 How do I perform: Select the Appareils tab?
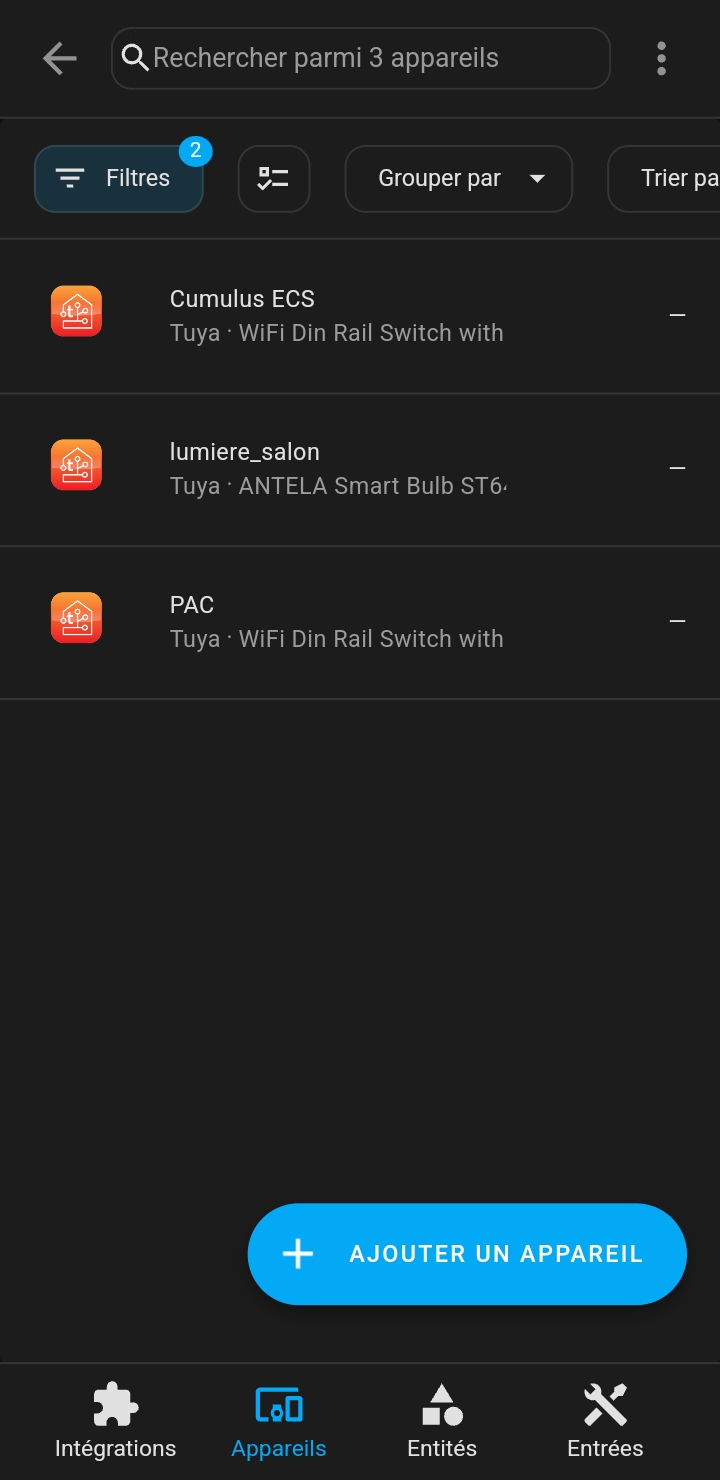(279, 1421)
